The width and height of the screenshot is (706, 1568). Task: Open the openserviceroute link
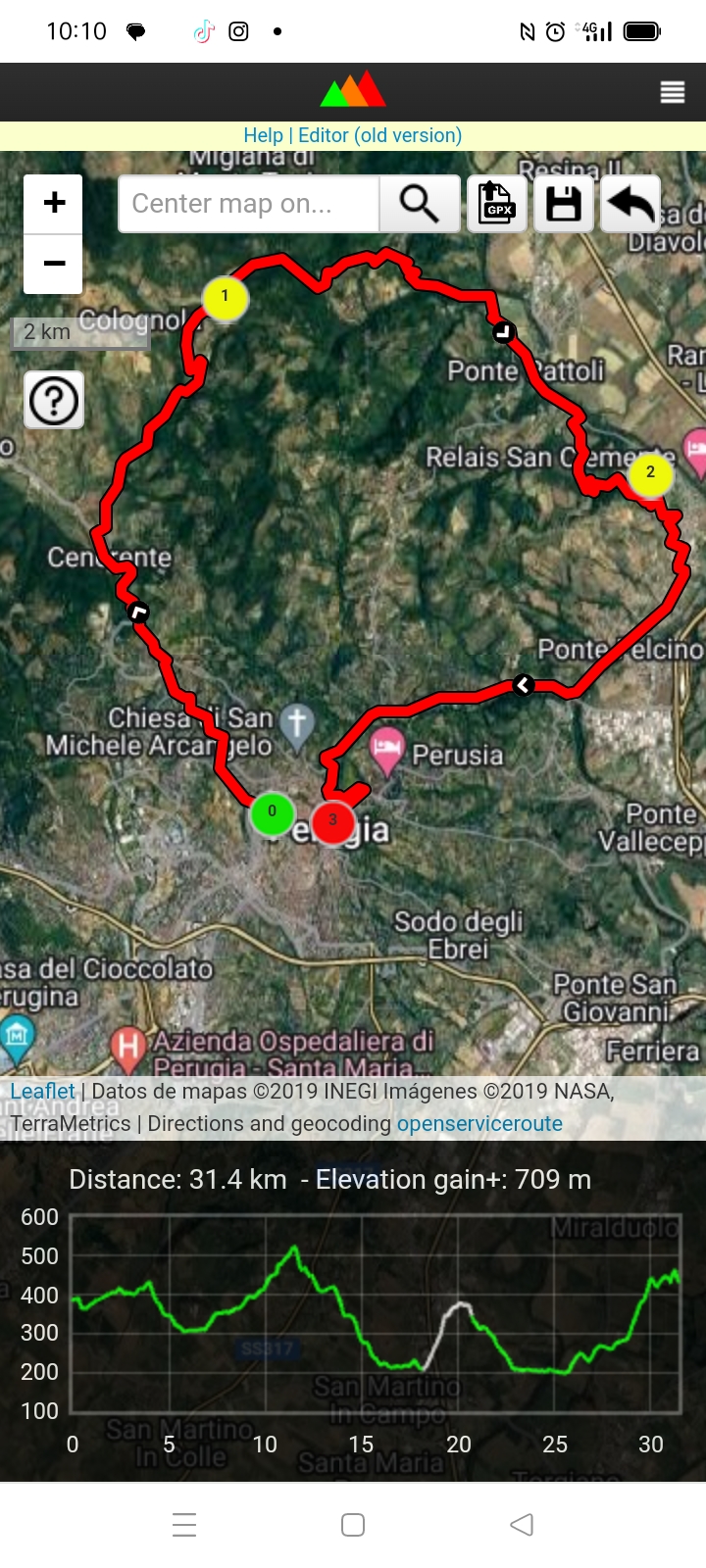[x=479, y=1124]
